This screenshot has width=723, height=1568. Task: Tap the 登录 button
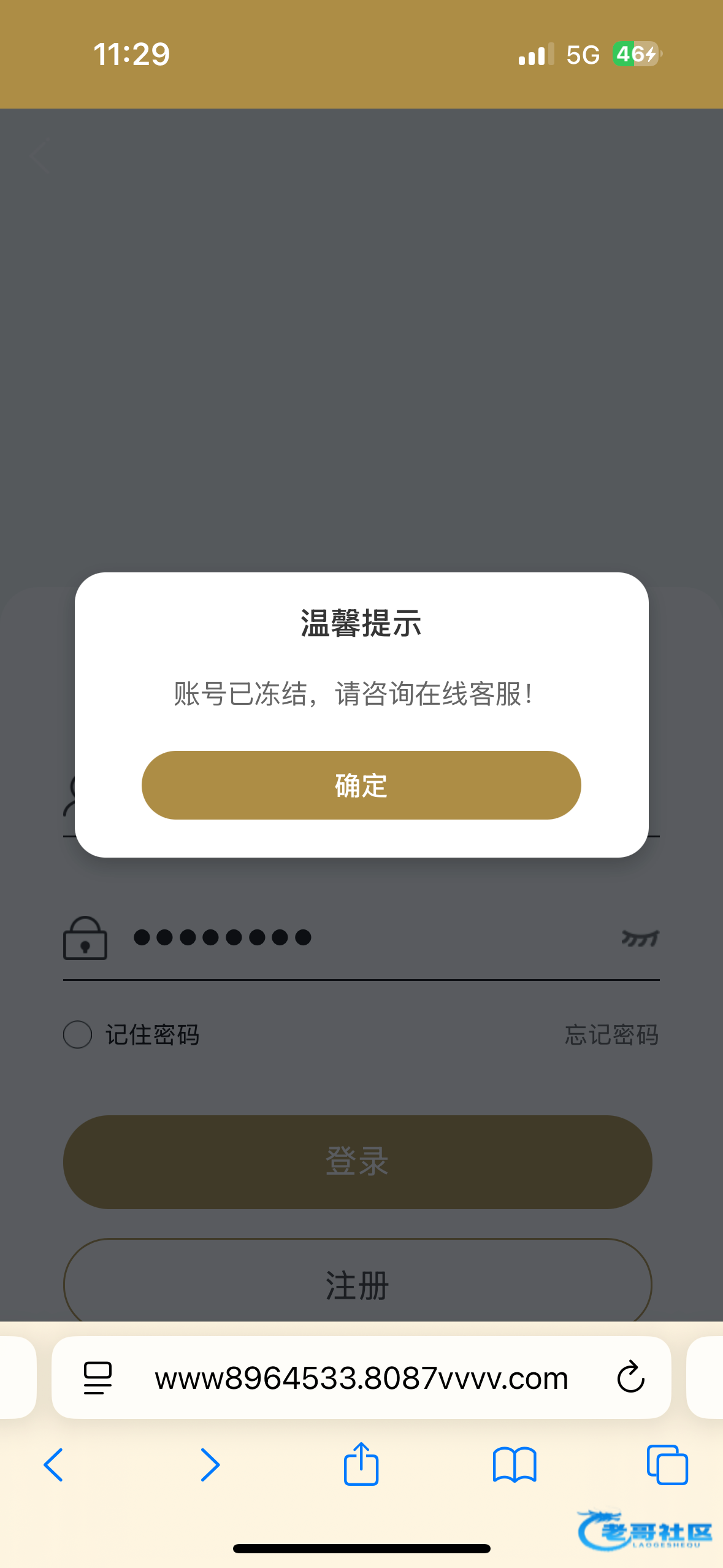(x=358, y=1162)
